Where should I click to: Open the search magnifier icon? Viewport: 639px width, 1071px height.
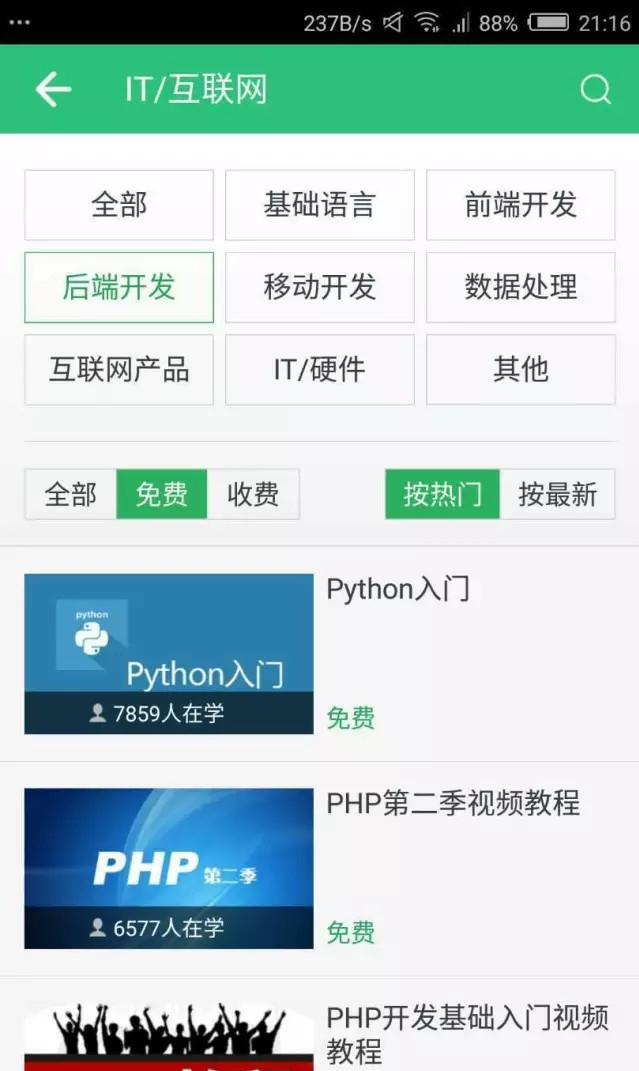[595, 90]
